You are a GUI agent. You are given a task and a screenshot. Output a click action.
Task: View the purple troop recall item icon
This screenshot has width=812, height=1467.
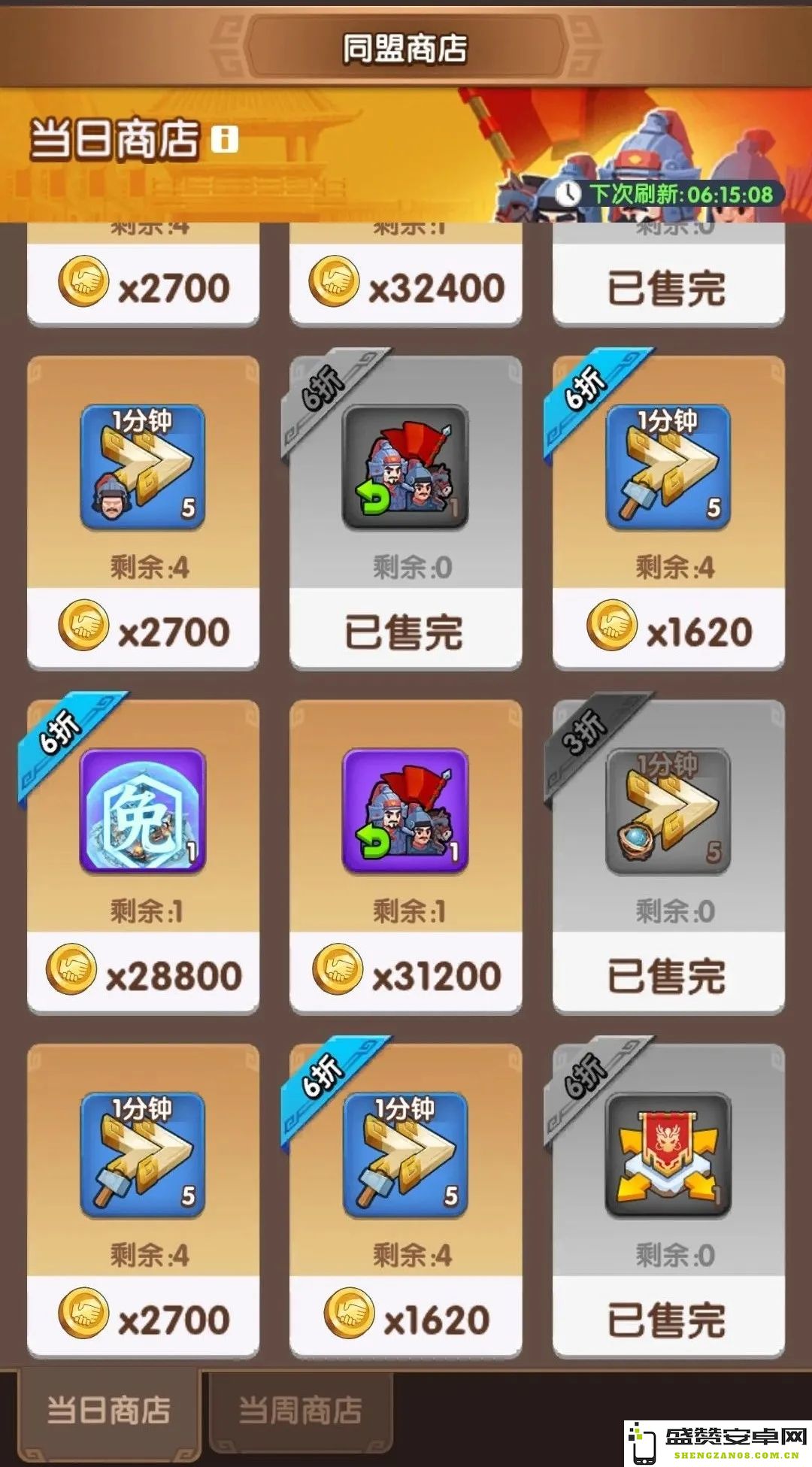tap(406, 811)
